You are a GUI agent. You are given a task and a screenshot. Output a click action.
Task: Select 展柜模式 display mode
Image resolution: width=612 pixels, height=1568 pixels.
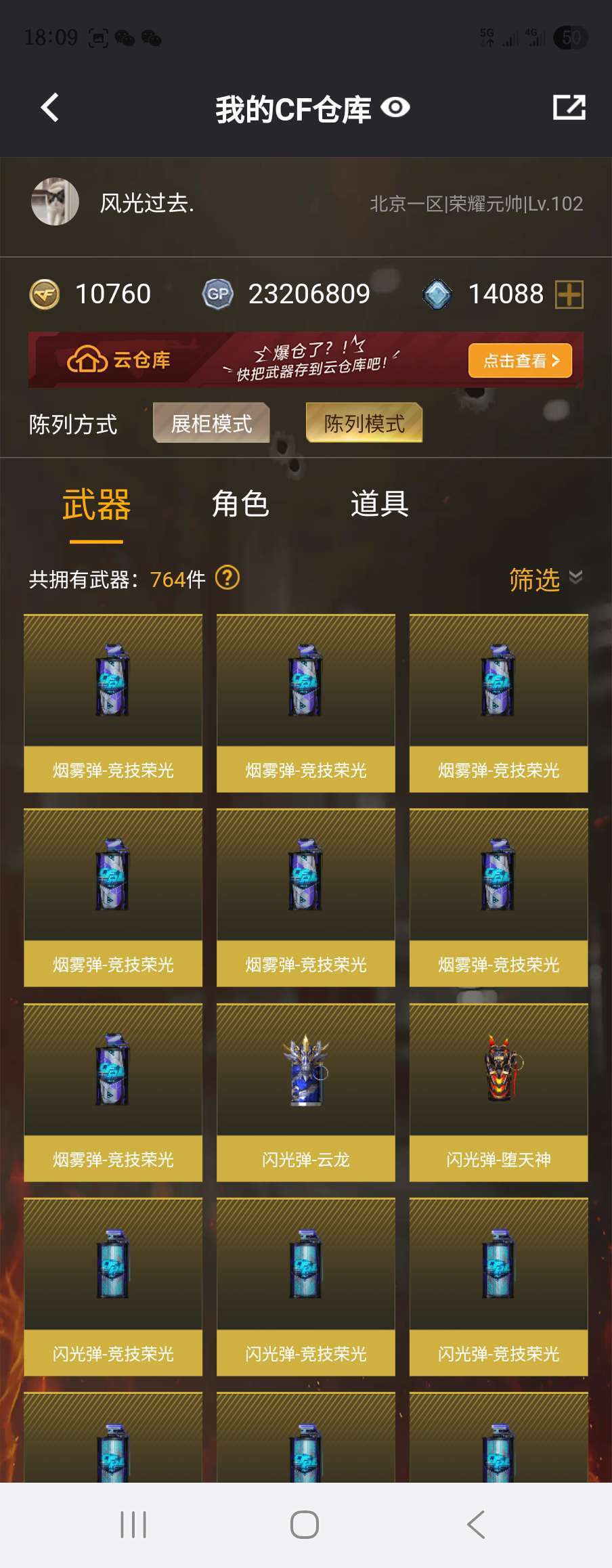click(211, 423)
